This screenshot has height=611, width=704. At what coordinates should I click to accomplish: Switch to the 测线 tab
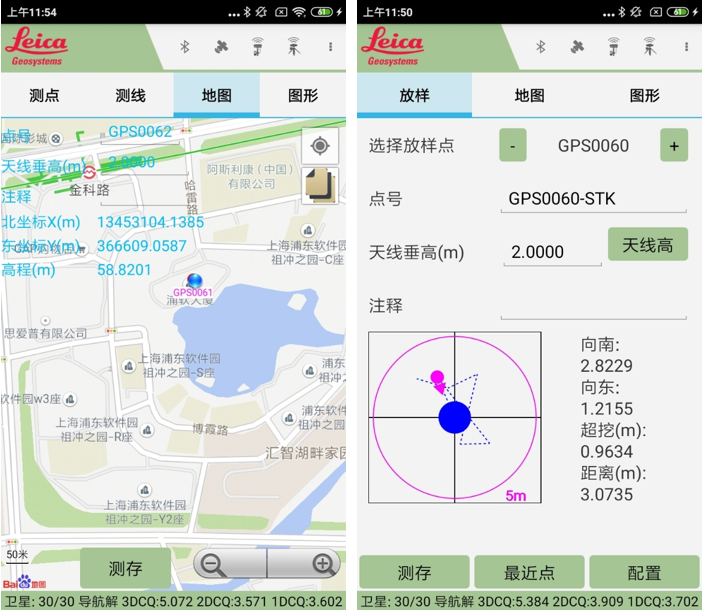tap(130, 96)
